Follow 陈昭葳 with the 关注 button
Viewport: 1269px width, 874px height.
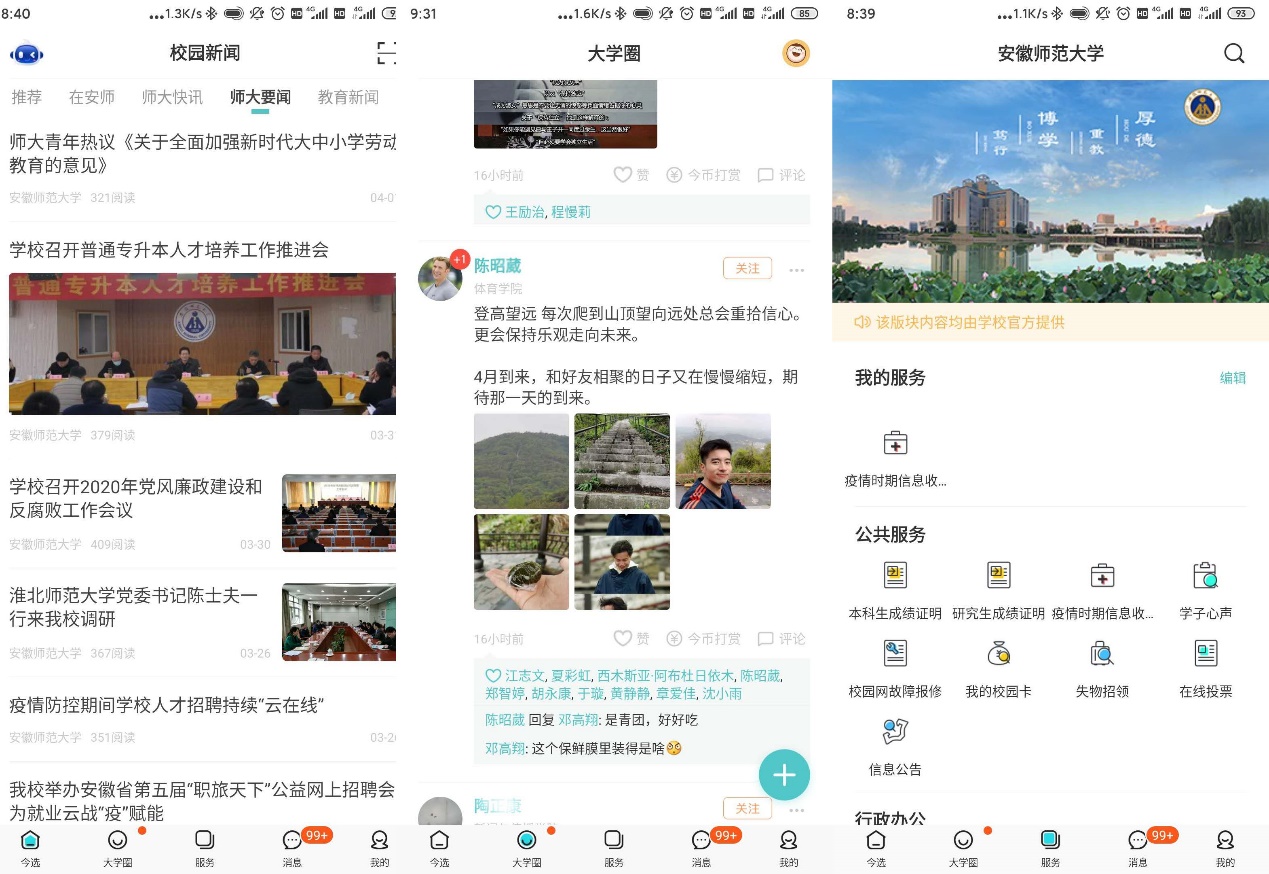tap(747, 269)
